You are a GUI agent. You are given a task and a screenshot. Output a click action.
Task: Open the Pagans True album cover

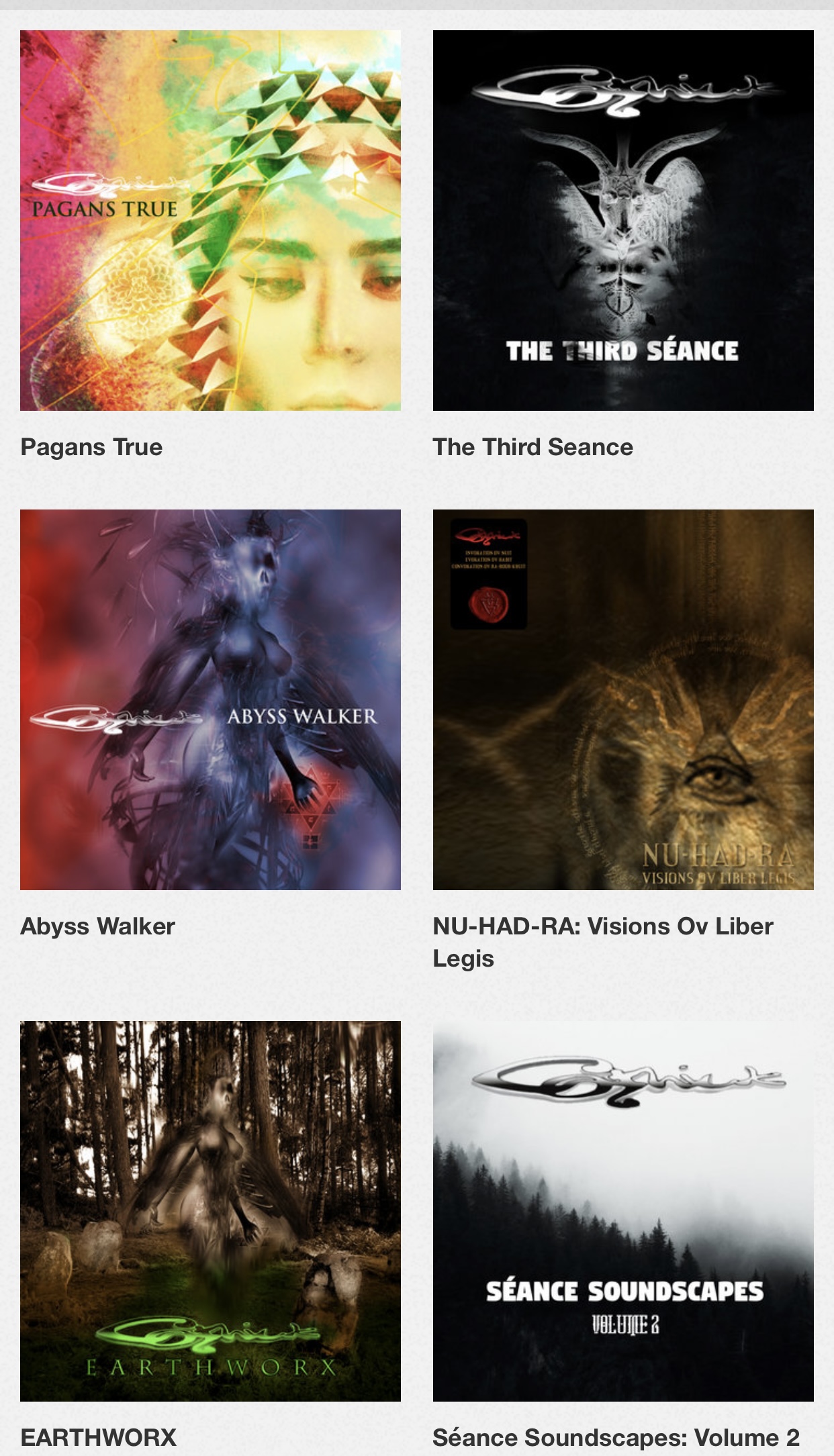tap(210, 220)
